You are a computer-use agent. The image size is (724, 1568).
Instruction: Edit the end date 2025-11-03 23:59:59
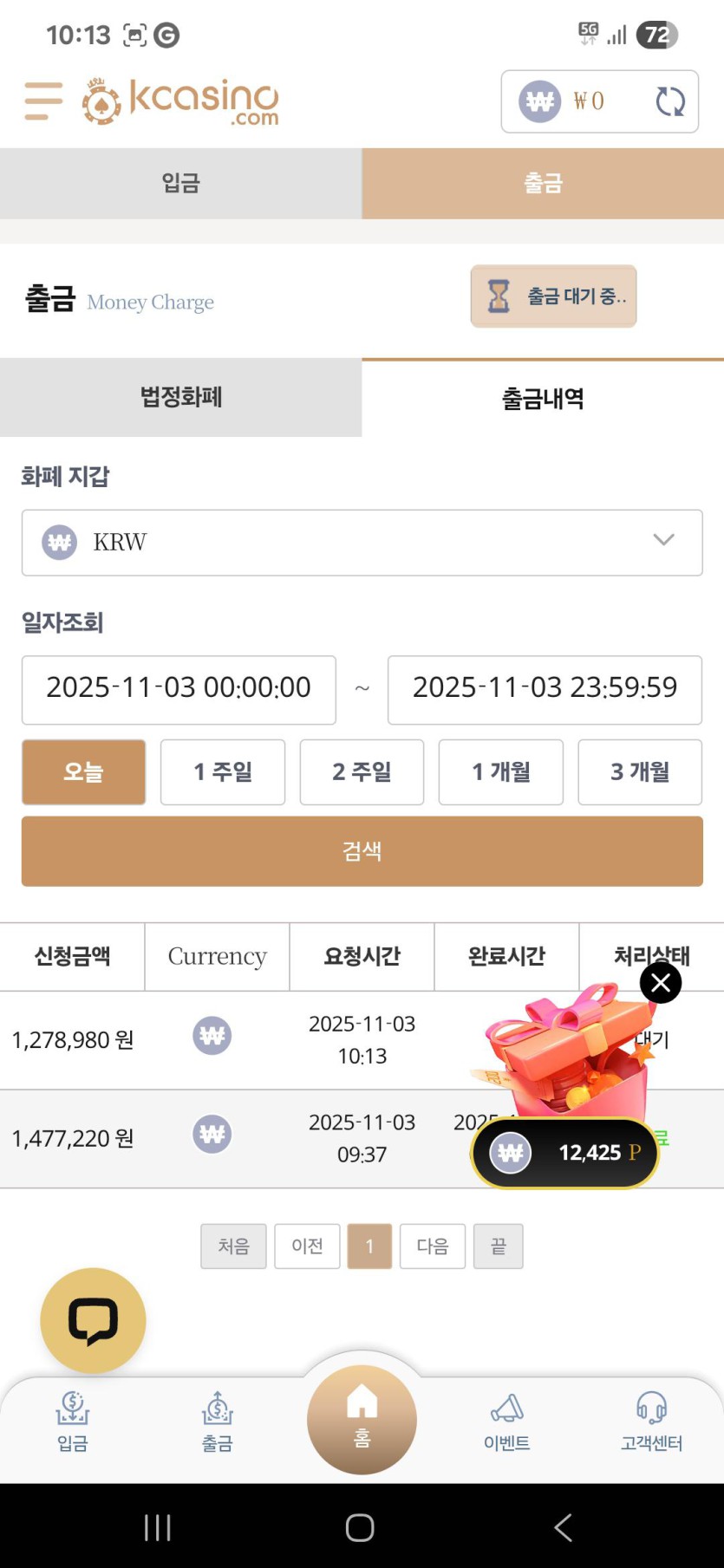544,688
